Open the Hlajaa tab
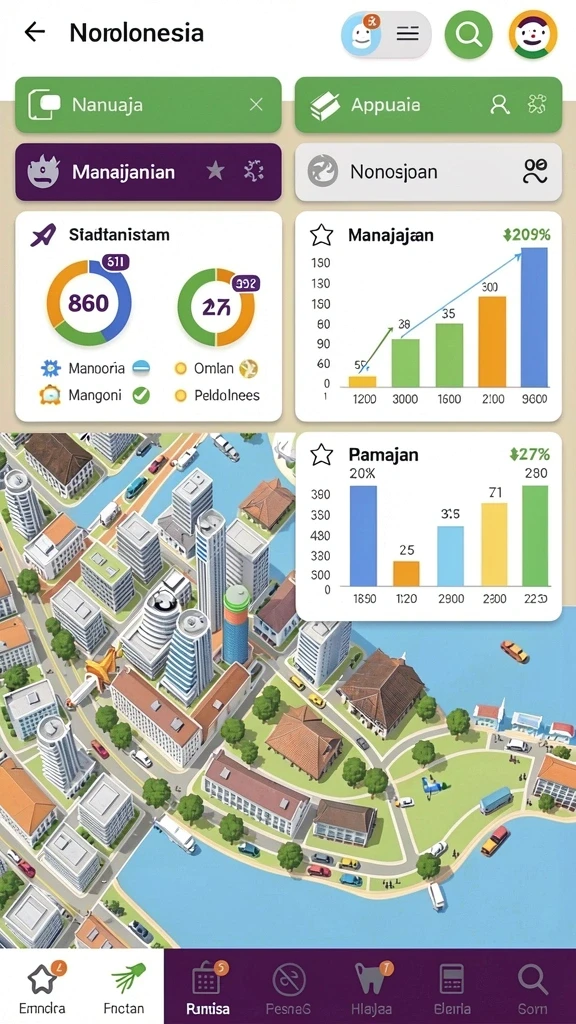576x1024 pixels. pyautogui.click(x=370, y=987)
